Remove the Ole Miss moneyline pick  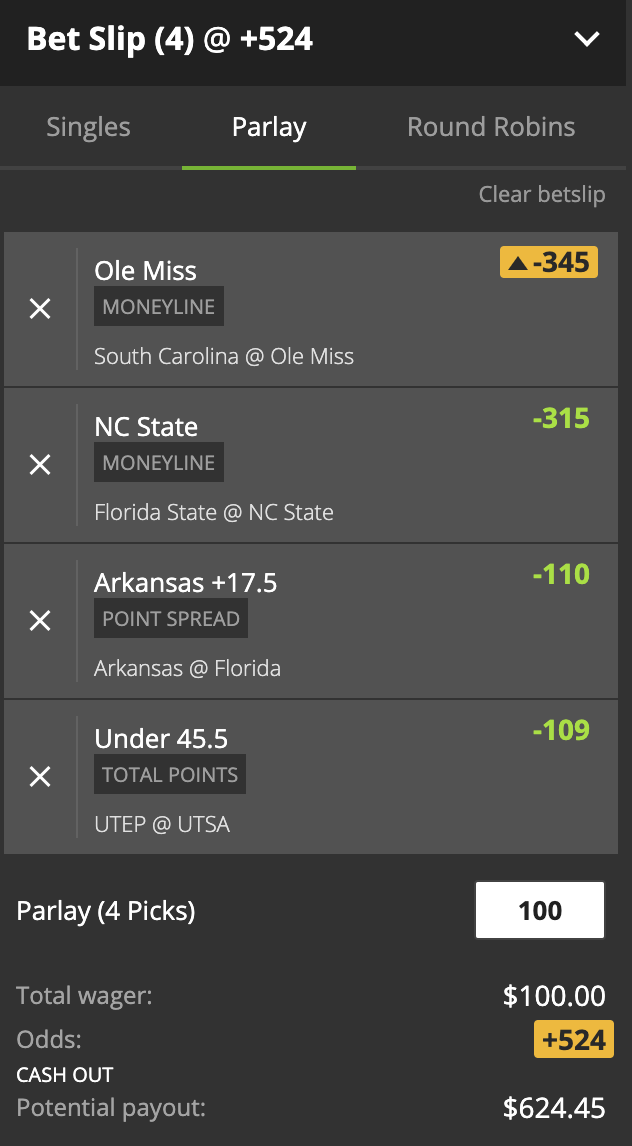[40, 309]
